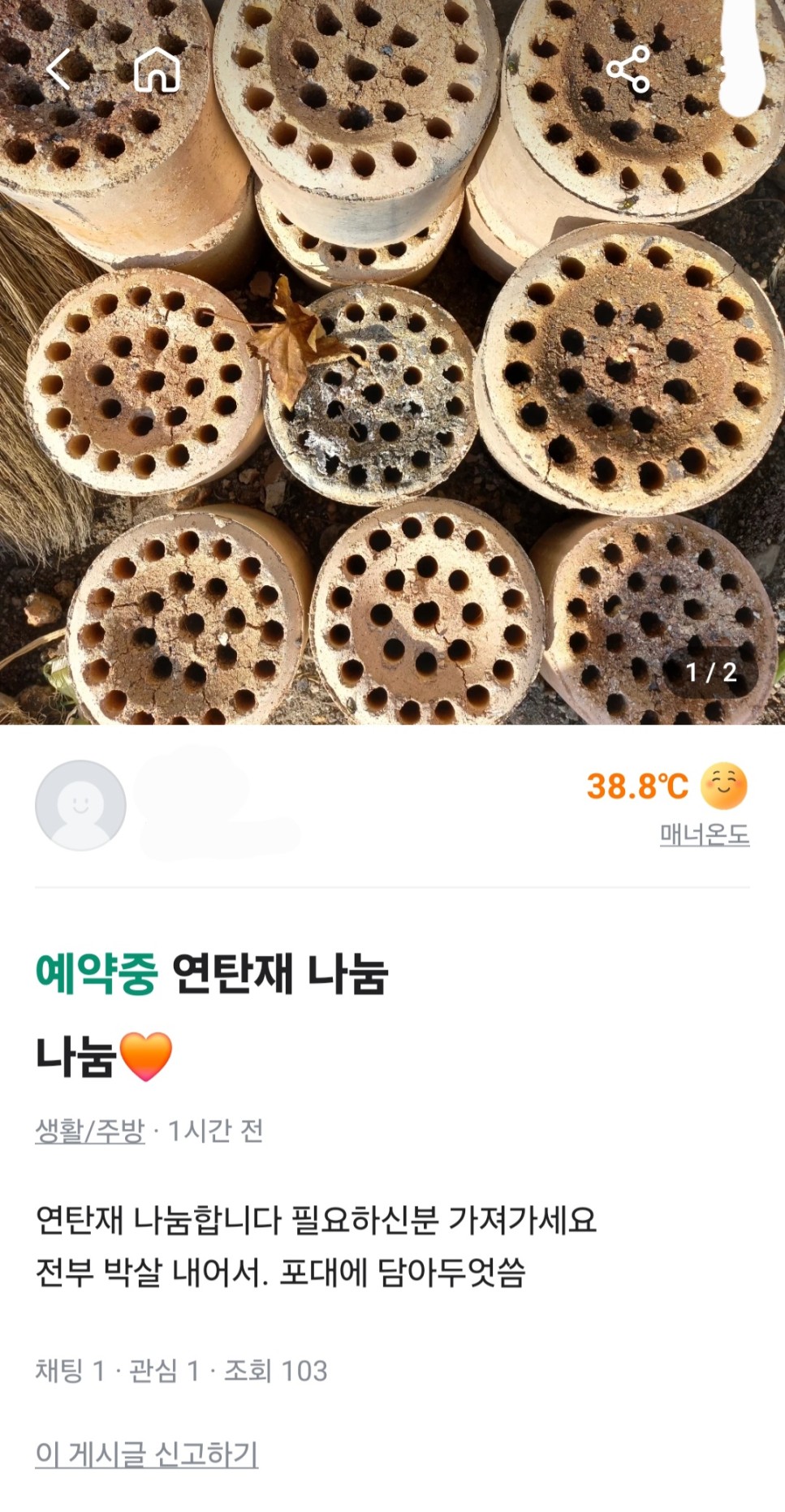Tap the home icon in the header
785x1512 pixels.
[157, 69]
